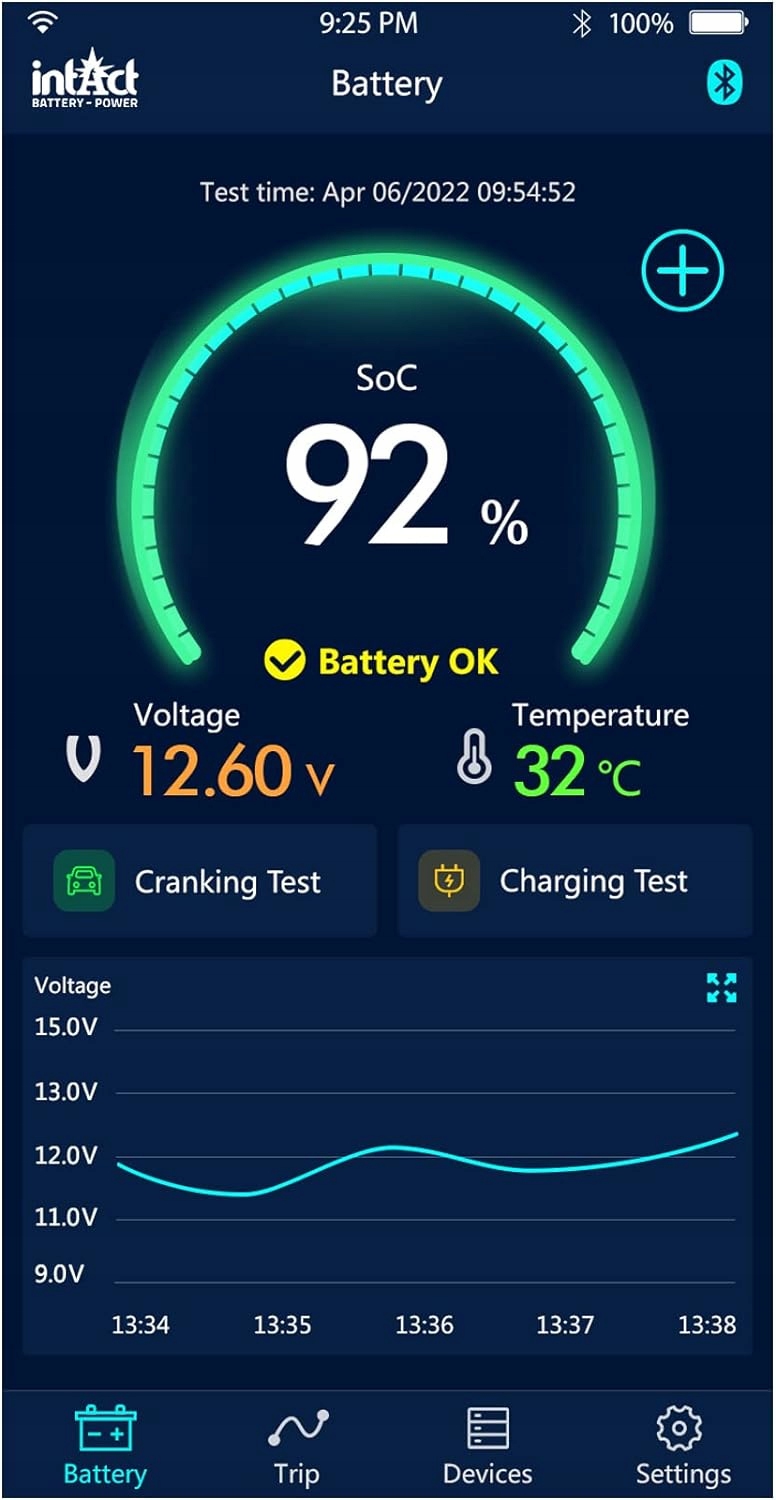The image size is (776, 1500).
Task: Switch to the Trip tab
Action: click(297, 1446)
